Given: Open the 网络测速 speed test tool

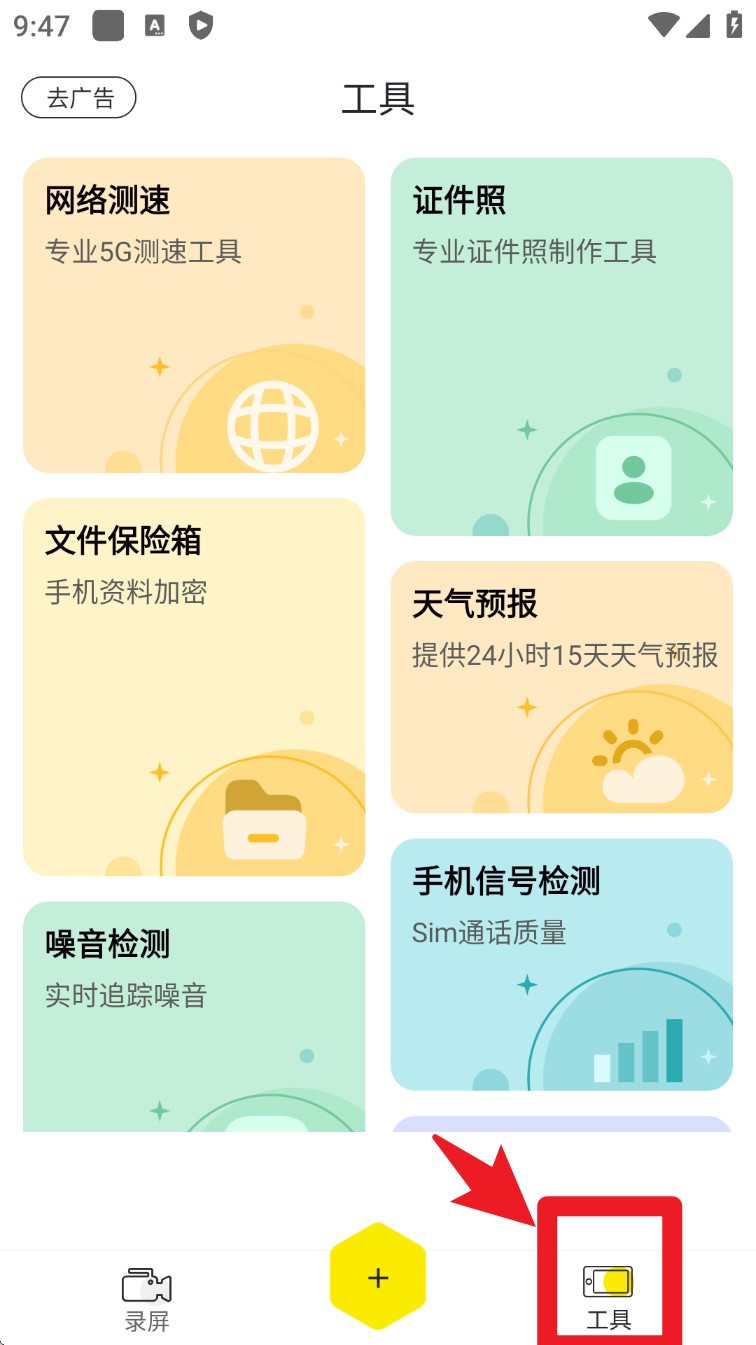Looking at the screenshot, I should point(194,315).
